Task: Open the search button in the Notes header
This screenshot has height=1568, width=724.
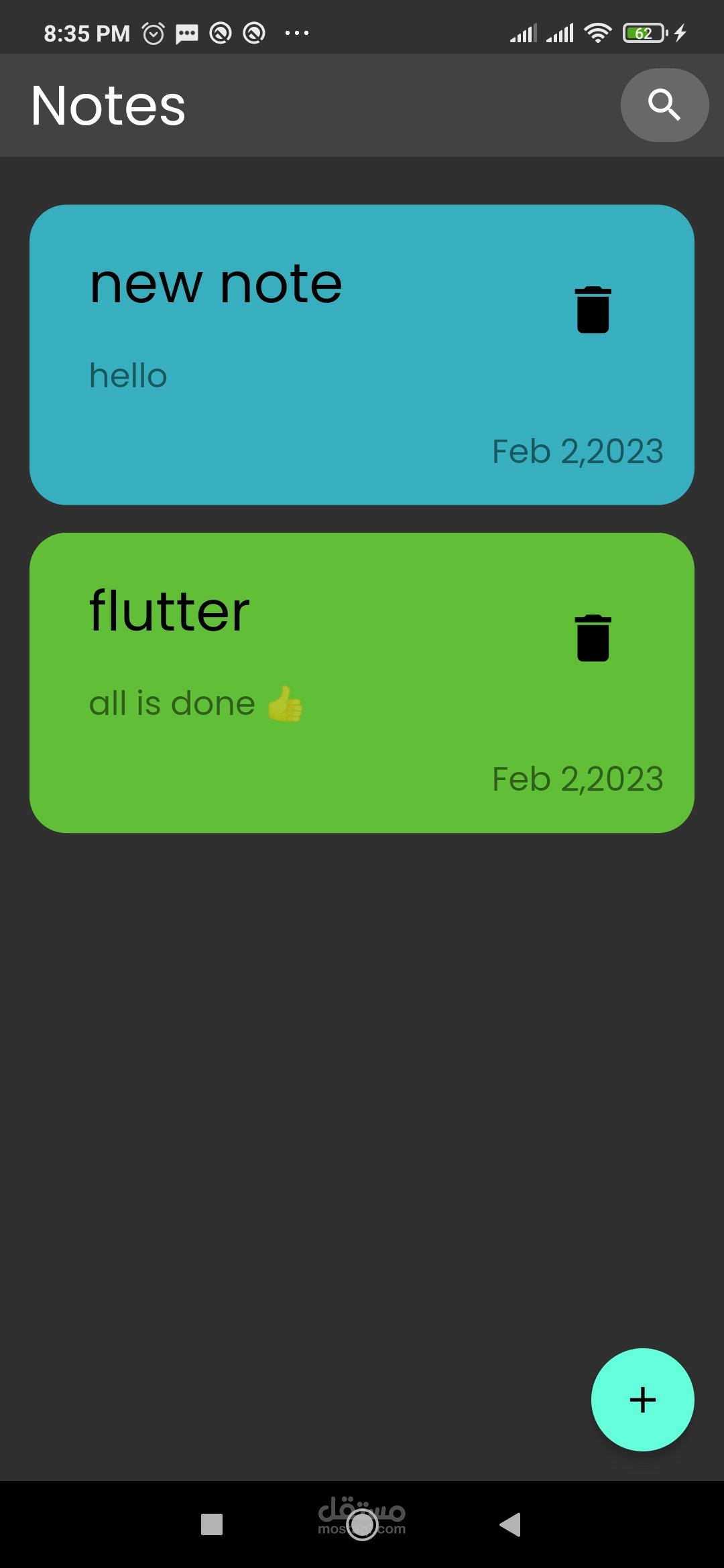Action: point(664,105)
